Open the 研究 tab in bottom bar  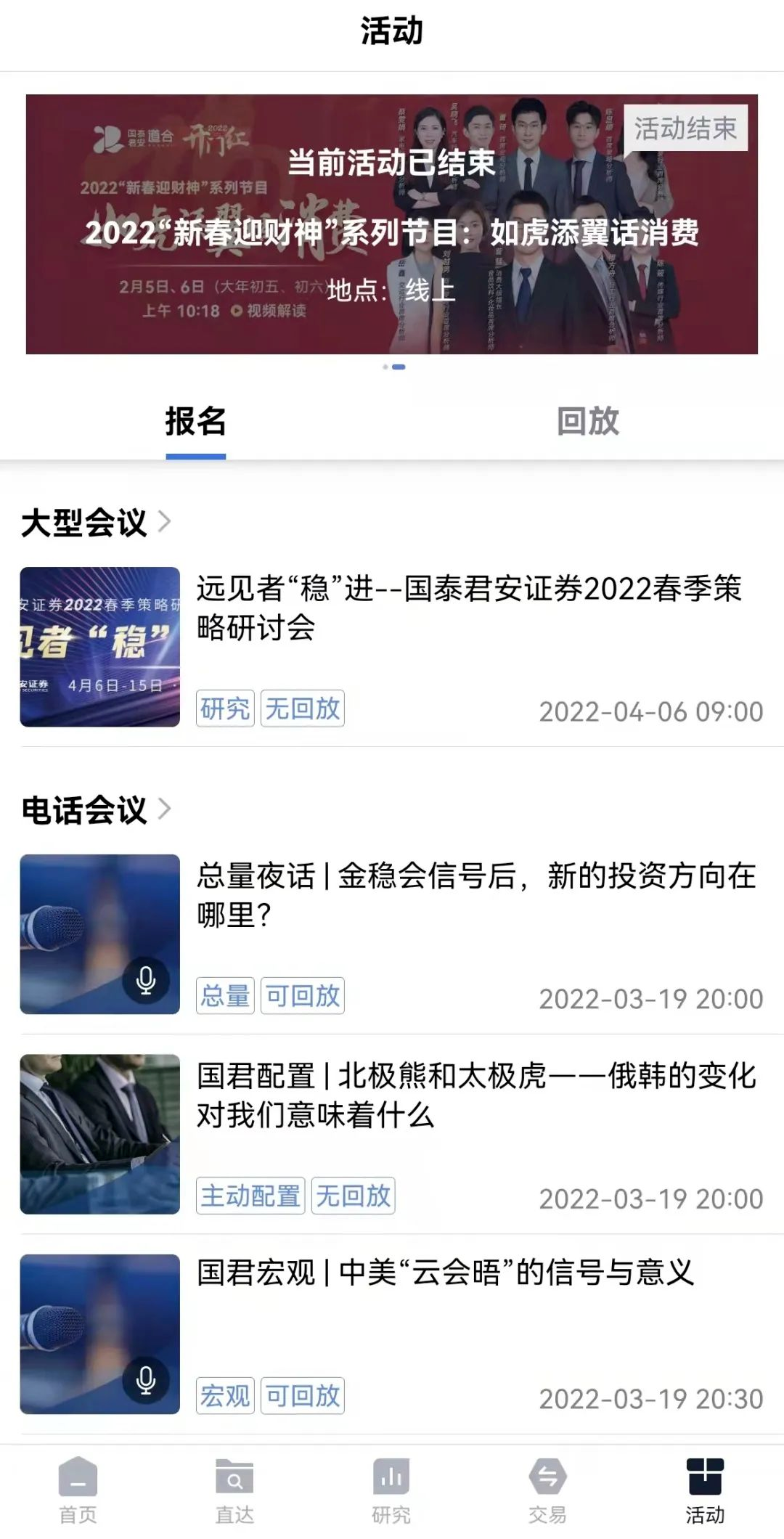pos(391,1491)
